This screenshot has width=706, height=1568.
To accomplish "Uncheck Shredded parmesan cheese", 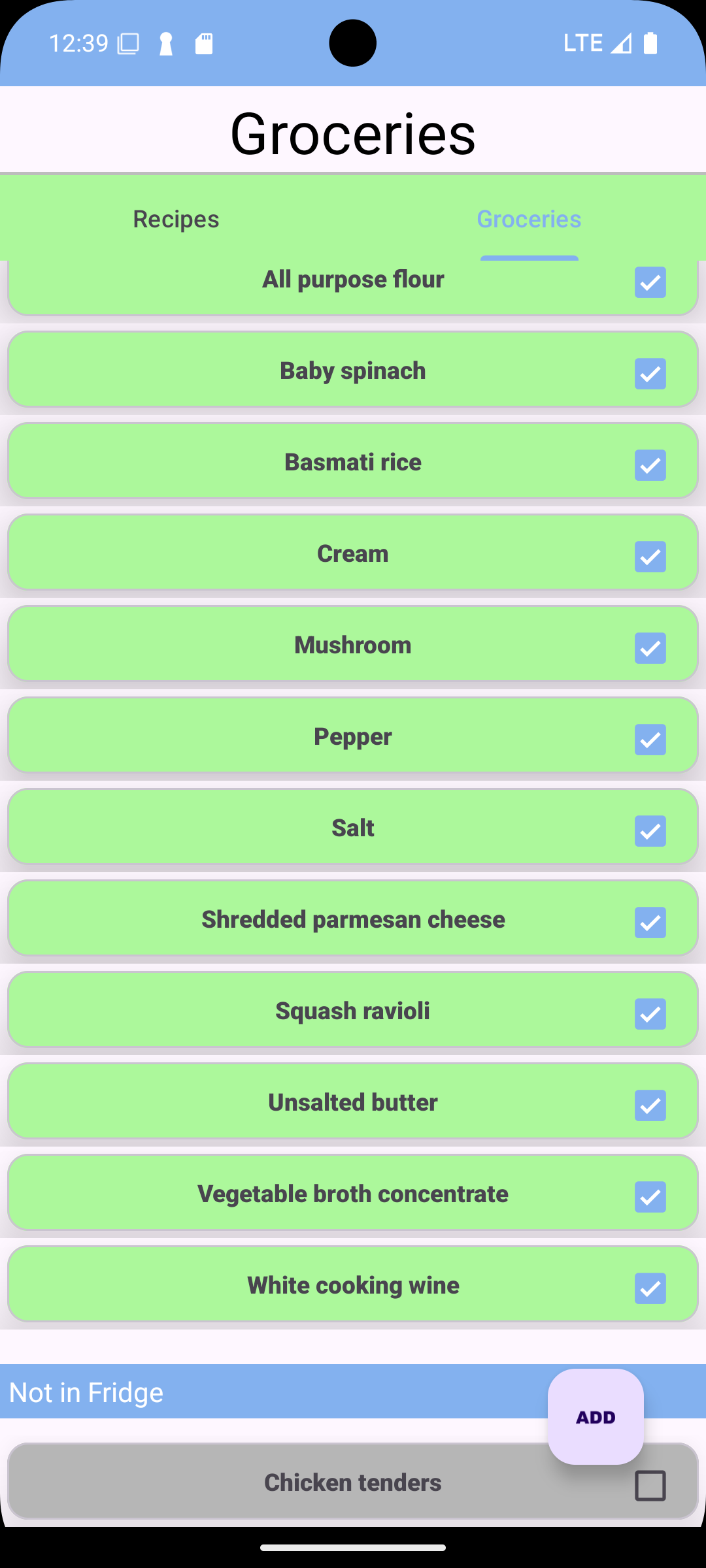I will tap(650, 923).
